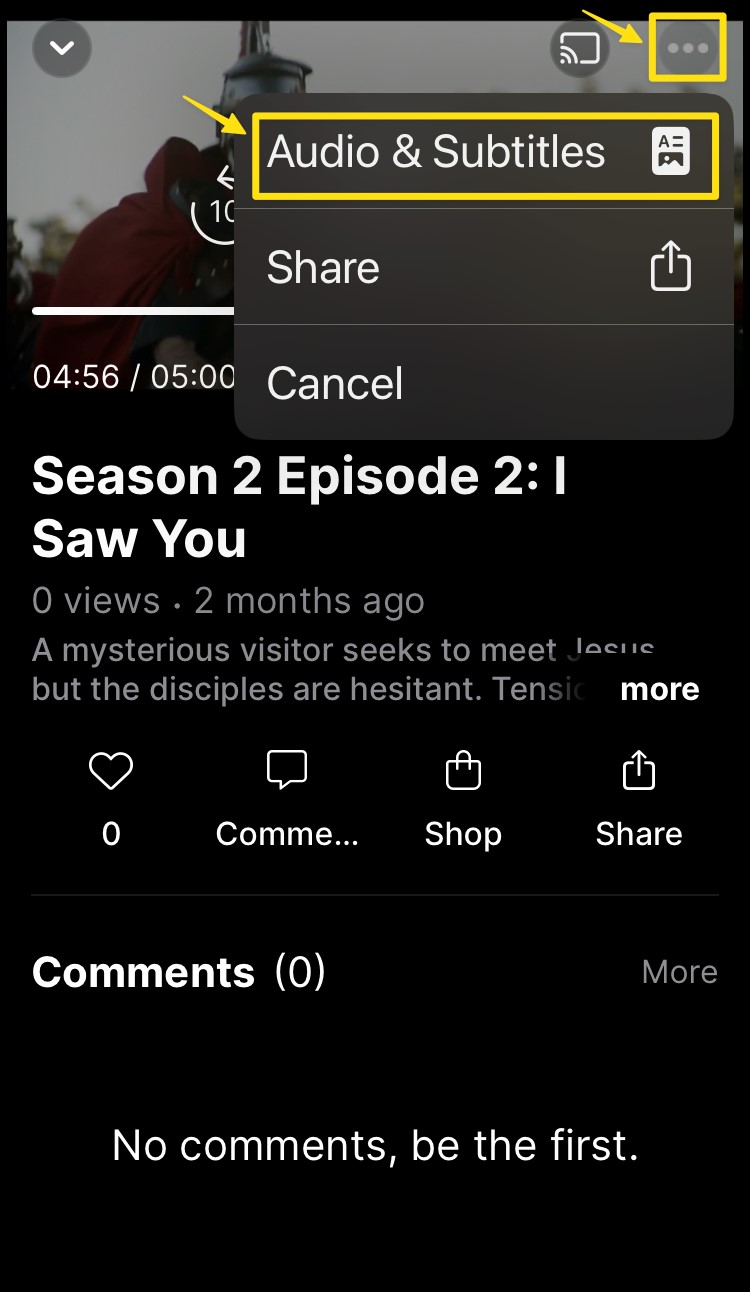Open the cast to device icon

tap(580, 48)
